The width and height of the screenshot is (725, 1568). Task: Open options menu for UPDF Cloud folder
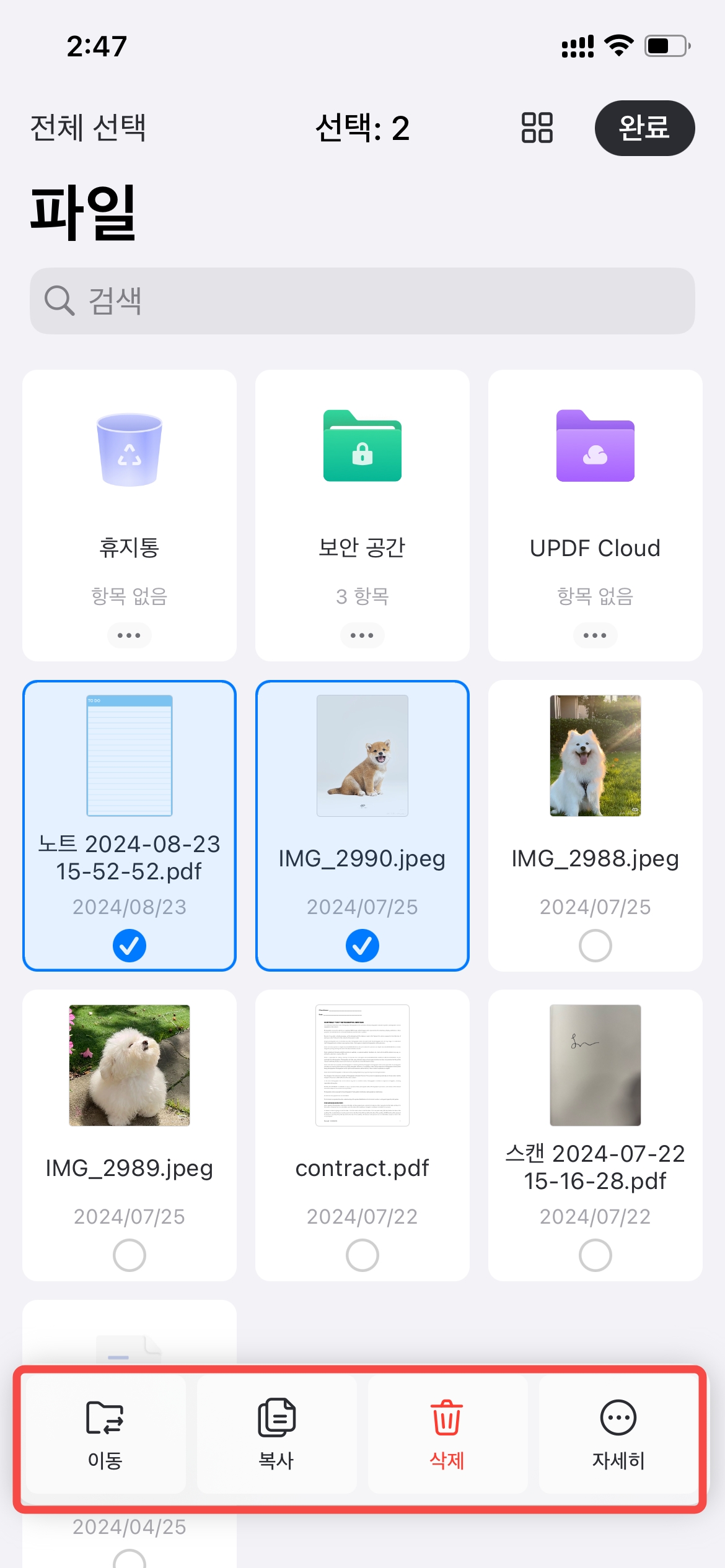[594, 635]
